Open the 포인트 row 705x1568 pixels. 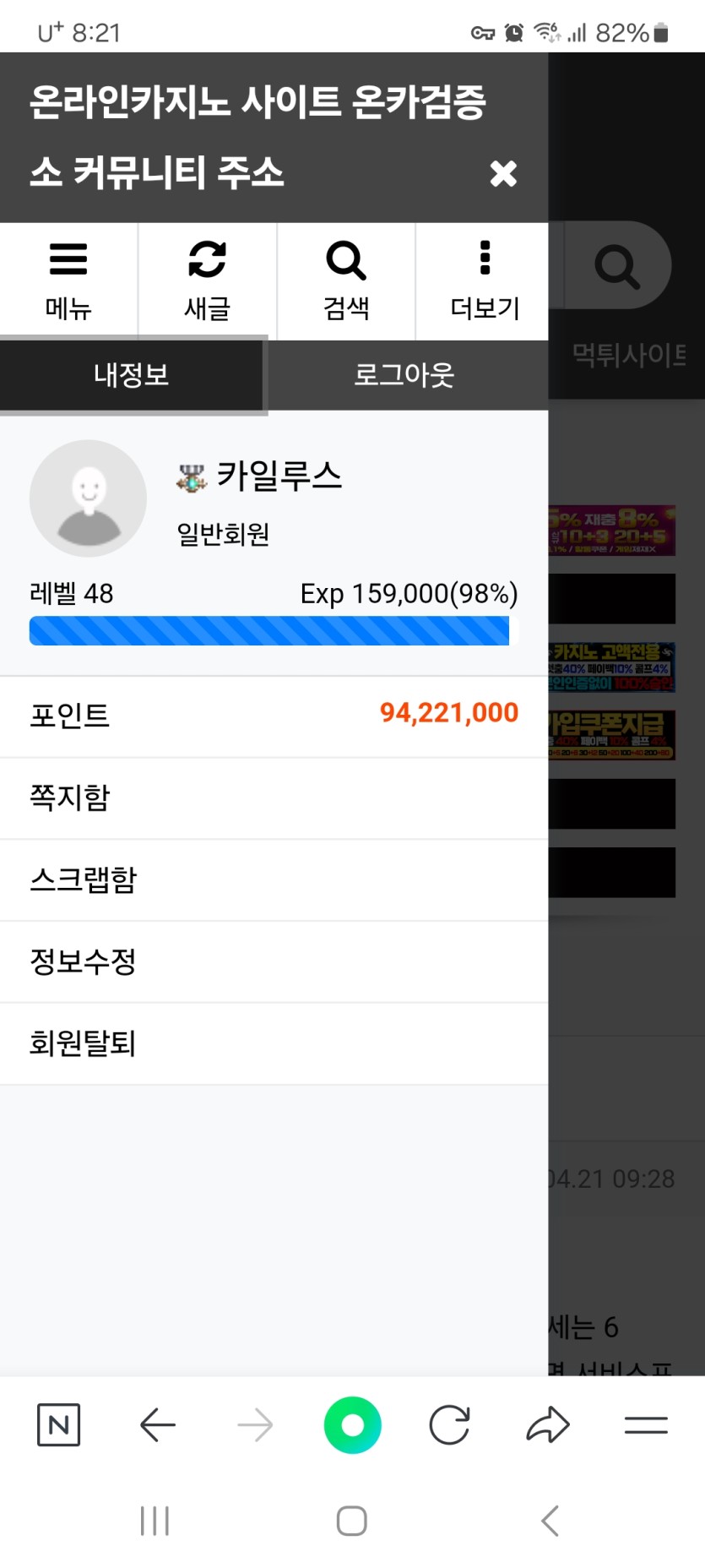[x=274, y=716]
